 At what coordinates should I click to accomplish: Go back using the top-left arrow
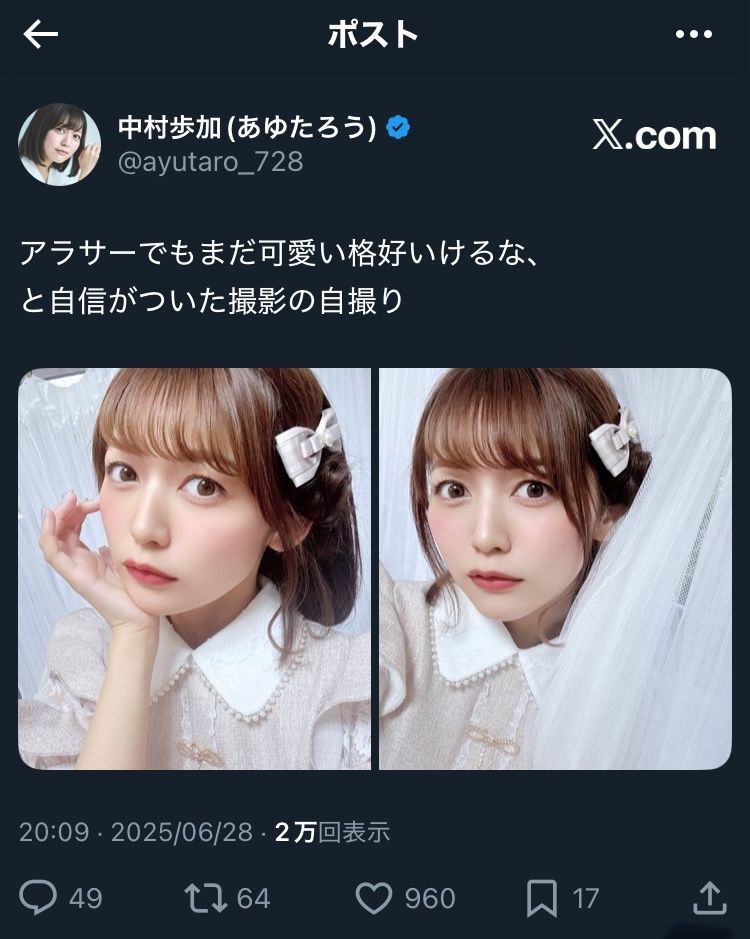(x=41, y=35)
